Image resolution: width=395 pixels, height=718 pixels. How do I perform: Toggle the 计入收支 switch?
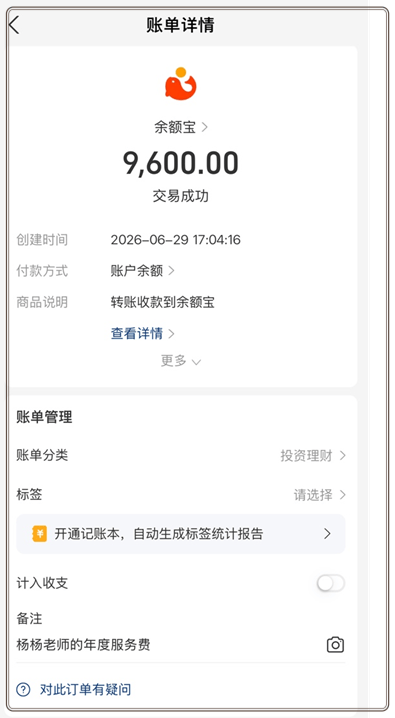[330, 583]
